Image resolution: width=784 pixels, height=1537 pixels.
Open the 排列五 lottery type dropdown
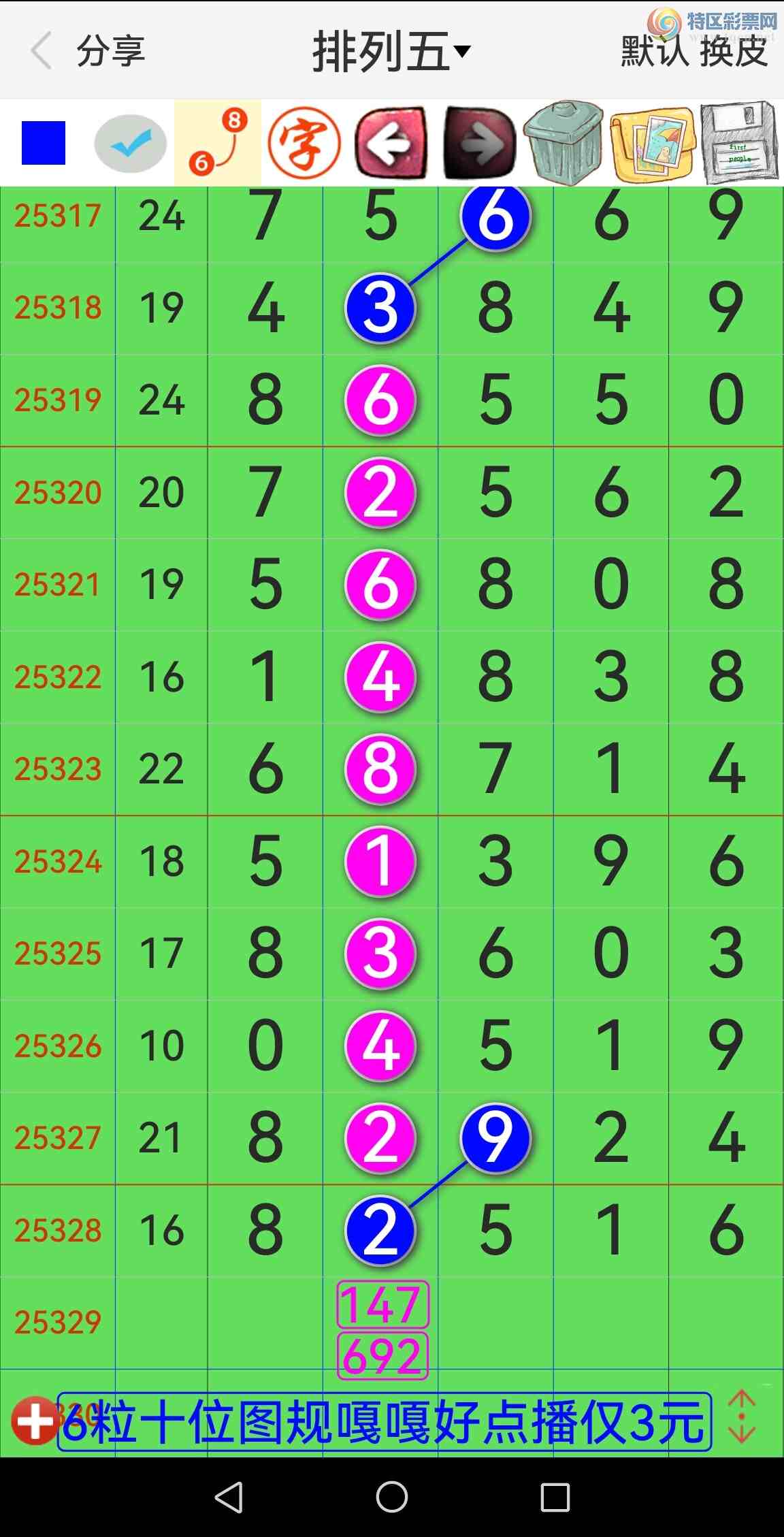coord(391,52)
